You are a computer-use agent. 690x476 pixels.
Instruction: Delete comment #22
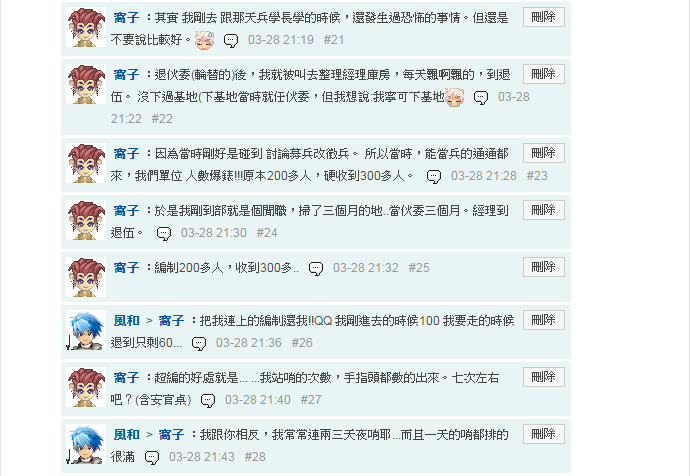coord(543,74)
